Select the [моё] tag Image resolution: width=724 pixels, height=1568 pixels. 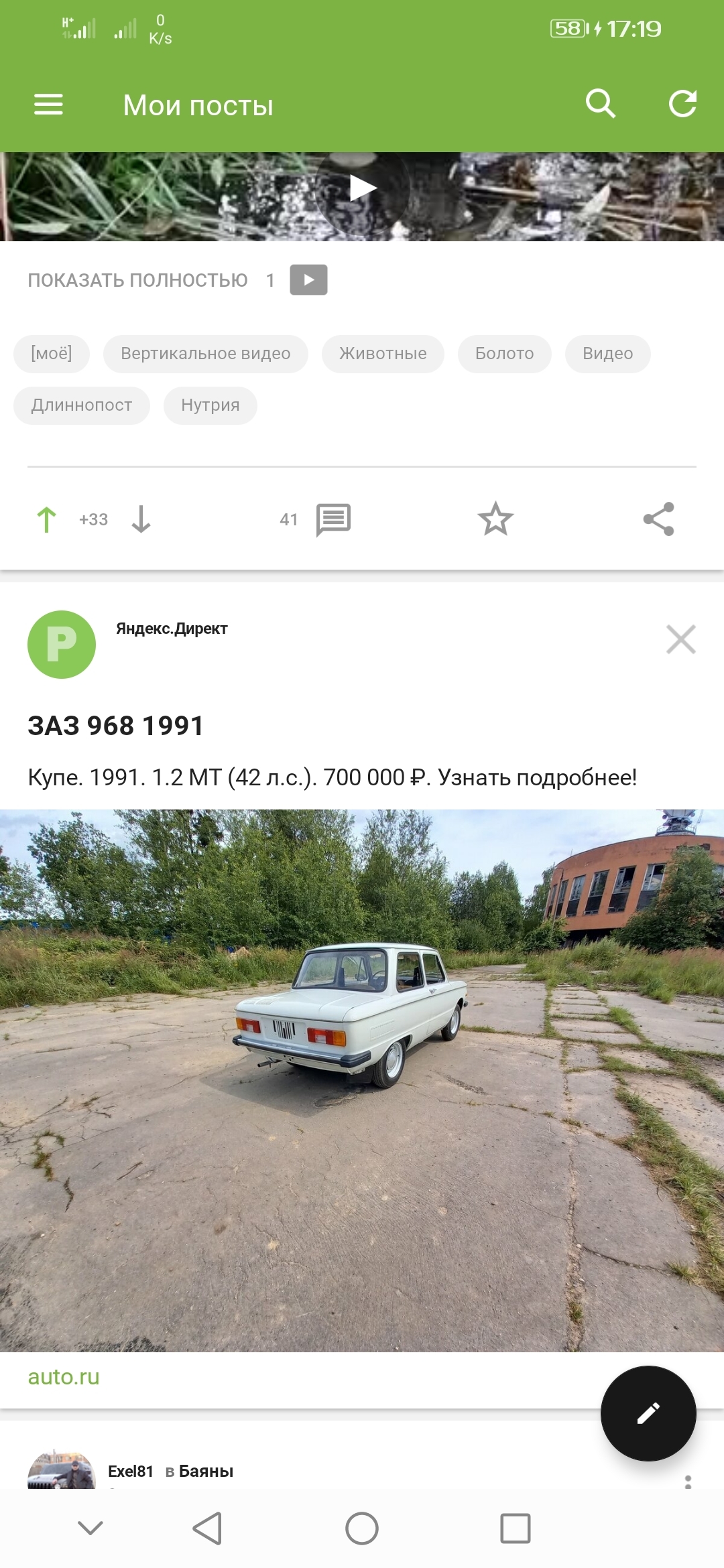point(52,353)
